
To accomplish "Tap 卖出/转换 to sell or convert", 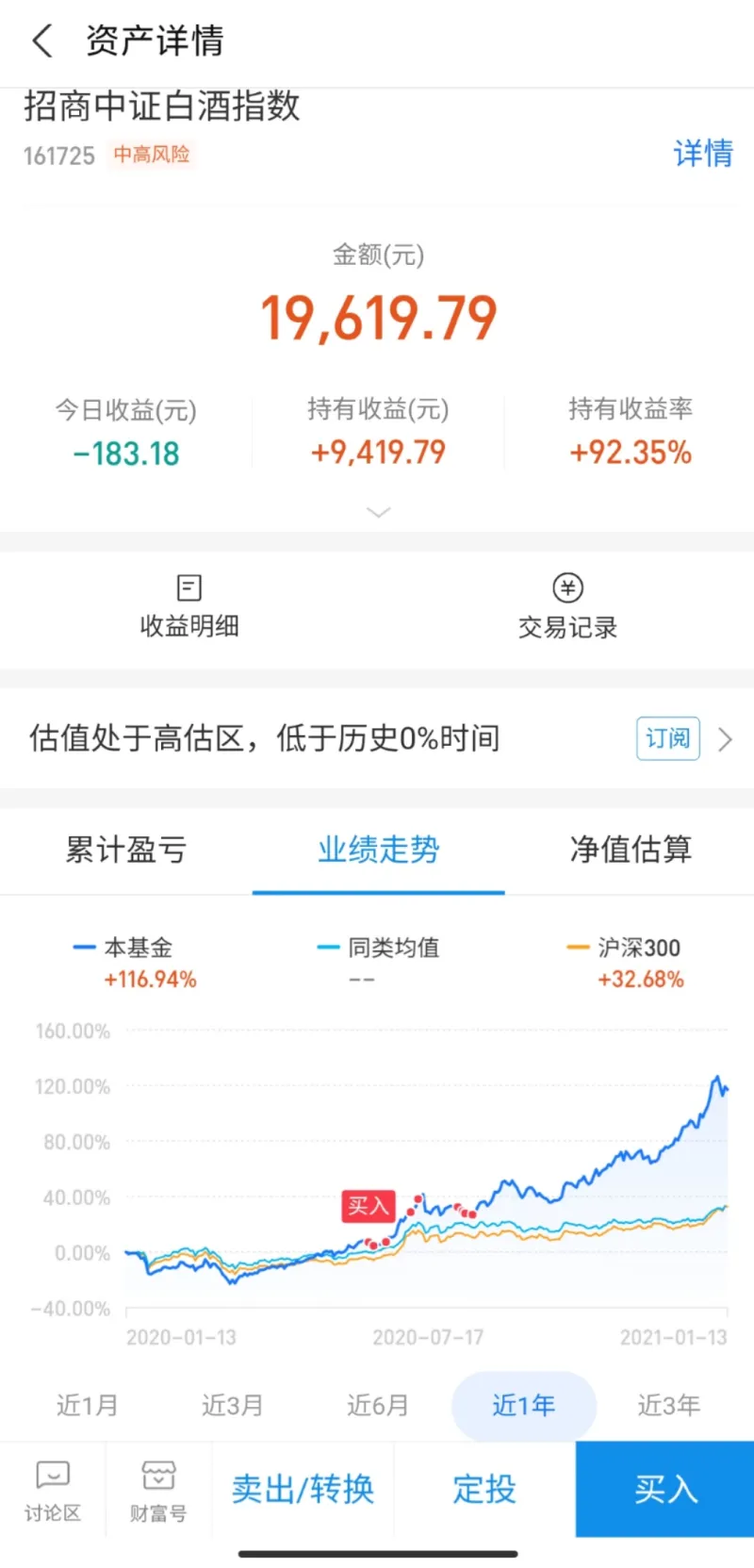I will 303,1490.
